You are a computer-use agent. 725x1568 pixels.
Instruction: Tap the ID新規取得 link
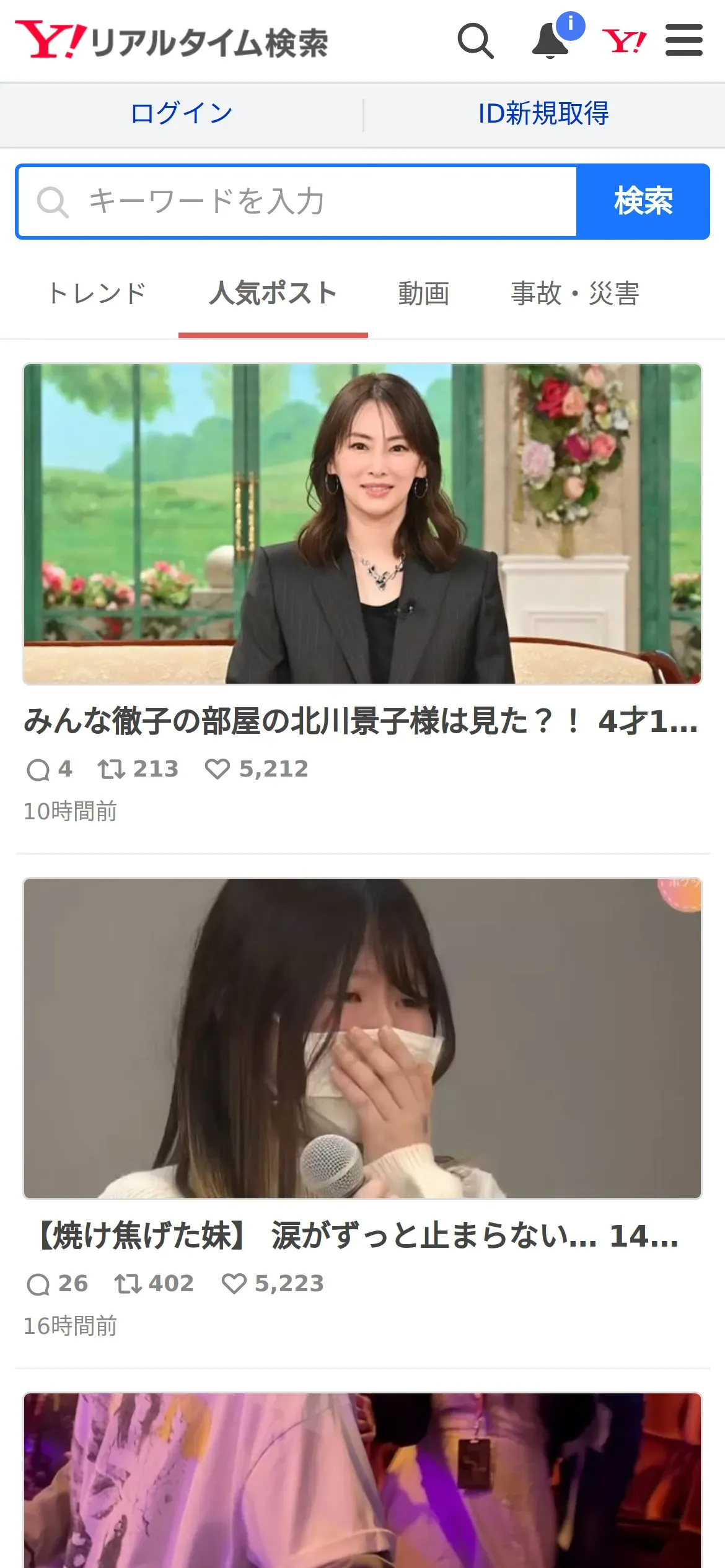[x=543, y=113]
